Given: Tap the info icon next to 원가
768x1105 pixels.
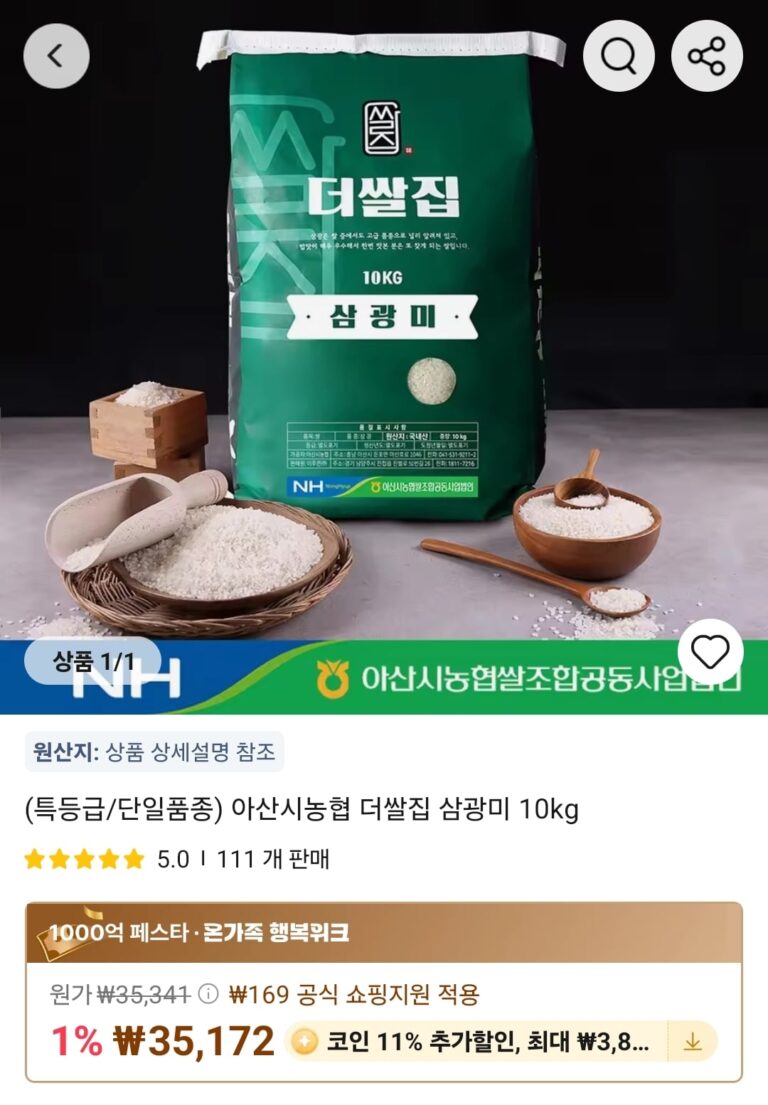Looking at the screenshot, I should tap(208, 994).
